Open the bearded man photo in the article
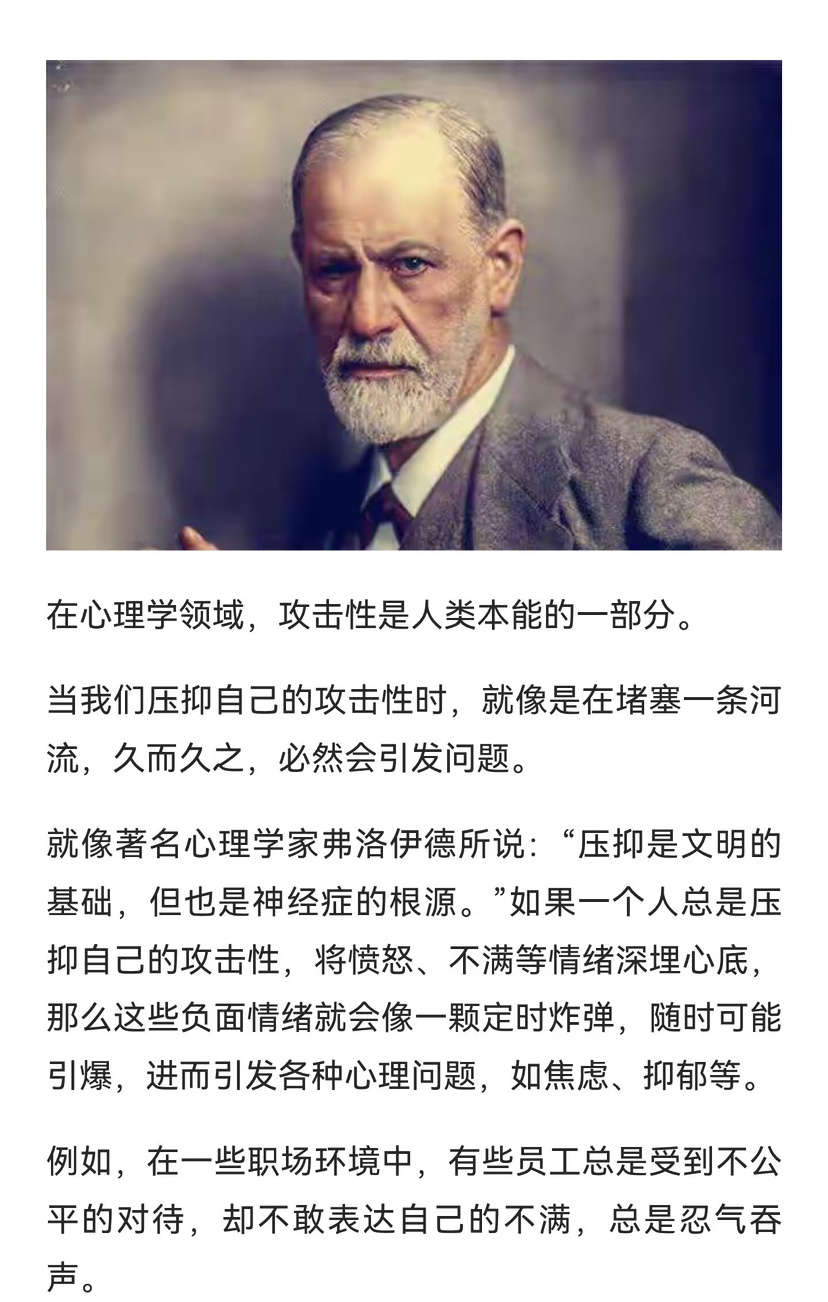The image size is (828, 1302). coord(413,305)
